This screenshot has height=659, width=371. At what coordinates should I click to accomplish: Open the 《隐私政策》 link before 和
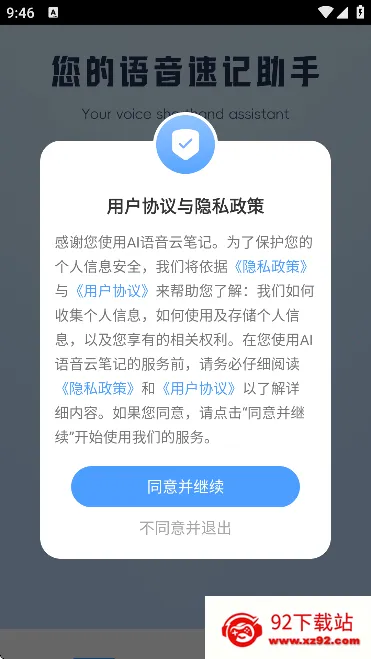[98, 388]
